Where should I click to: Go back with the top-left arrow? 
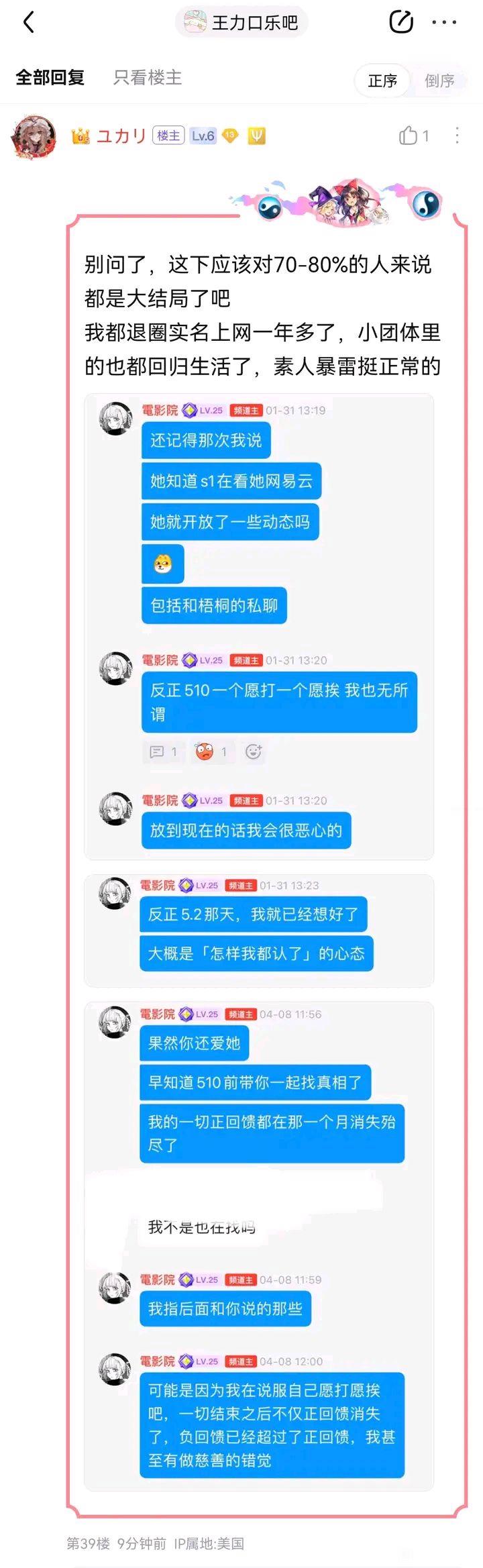[x=28, y=22]
